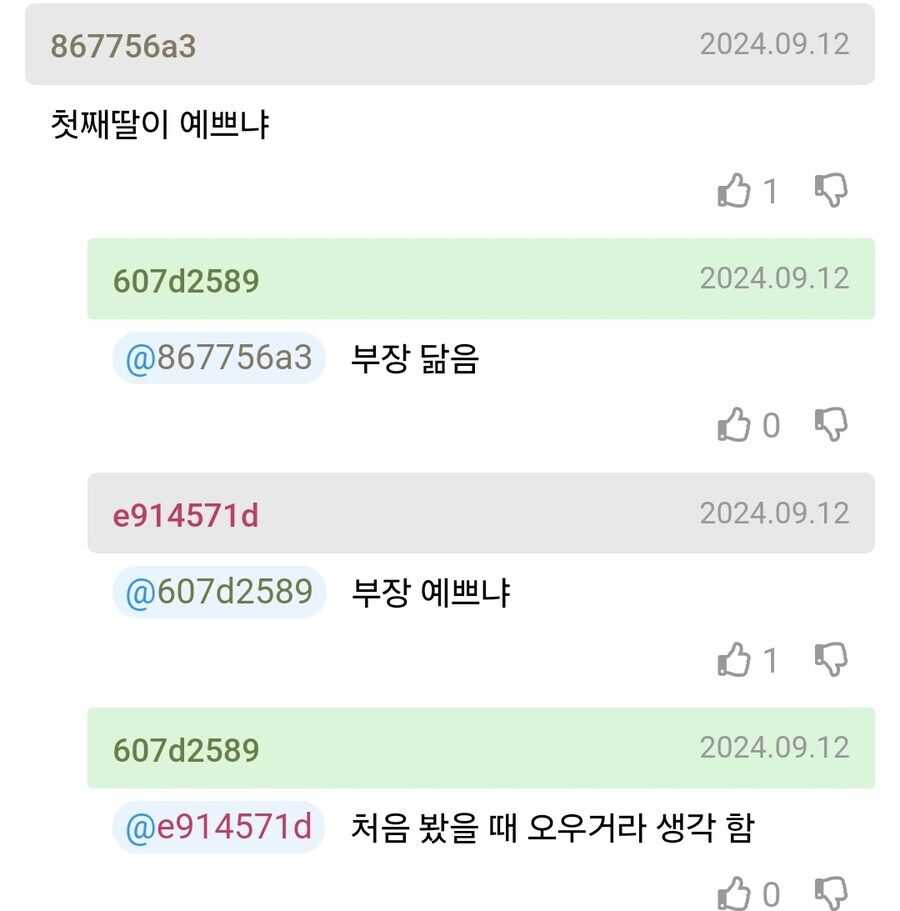This screenshot has height=911, width=900.
Task: Dislike the comment '첫째딸이 예쁘냐'
Action: coord(831,190)
